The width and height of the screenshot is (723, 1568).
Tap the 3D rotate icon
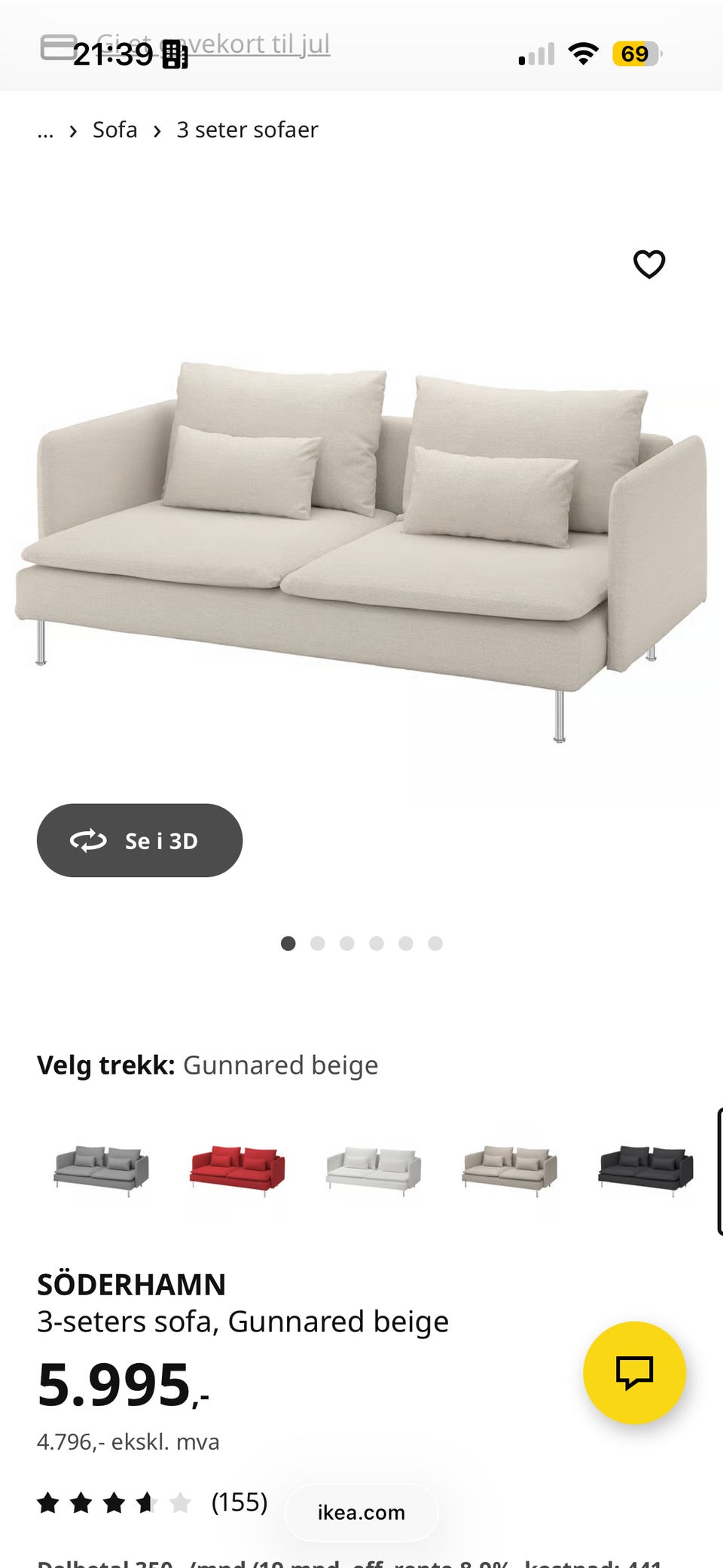coord(89,841)
